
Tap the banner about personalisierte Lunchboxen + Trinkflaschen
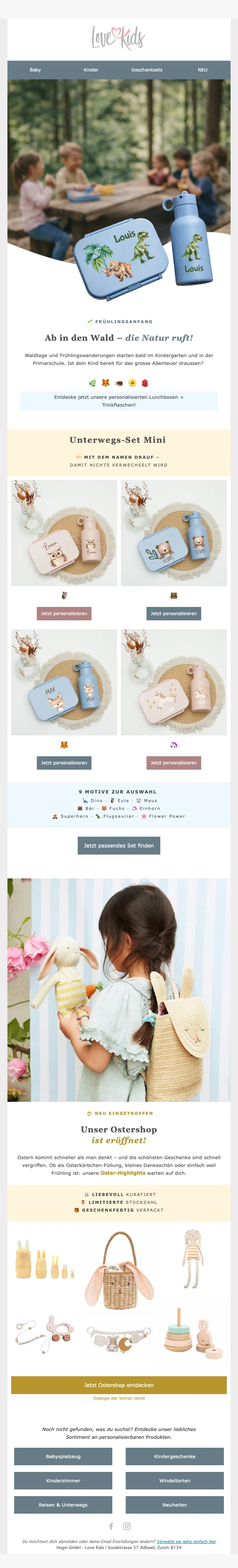(x=119, y=401)
